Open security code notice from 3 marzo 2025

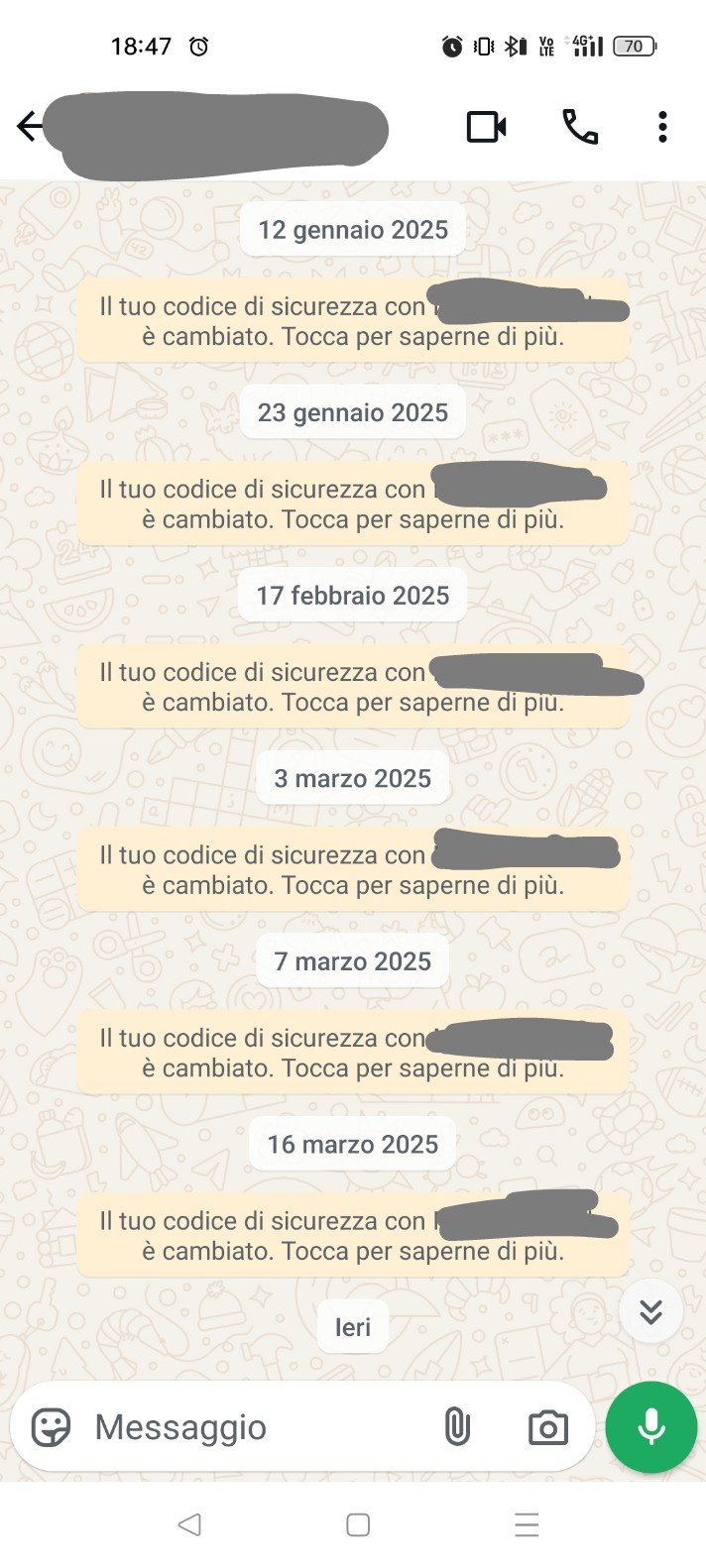[353, 870]
